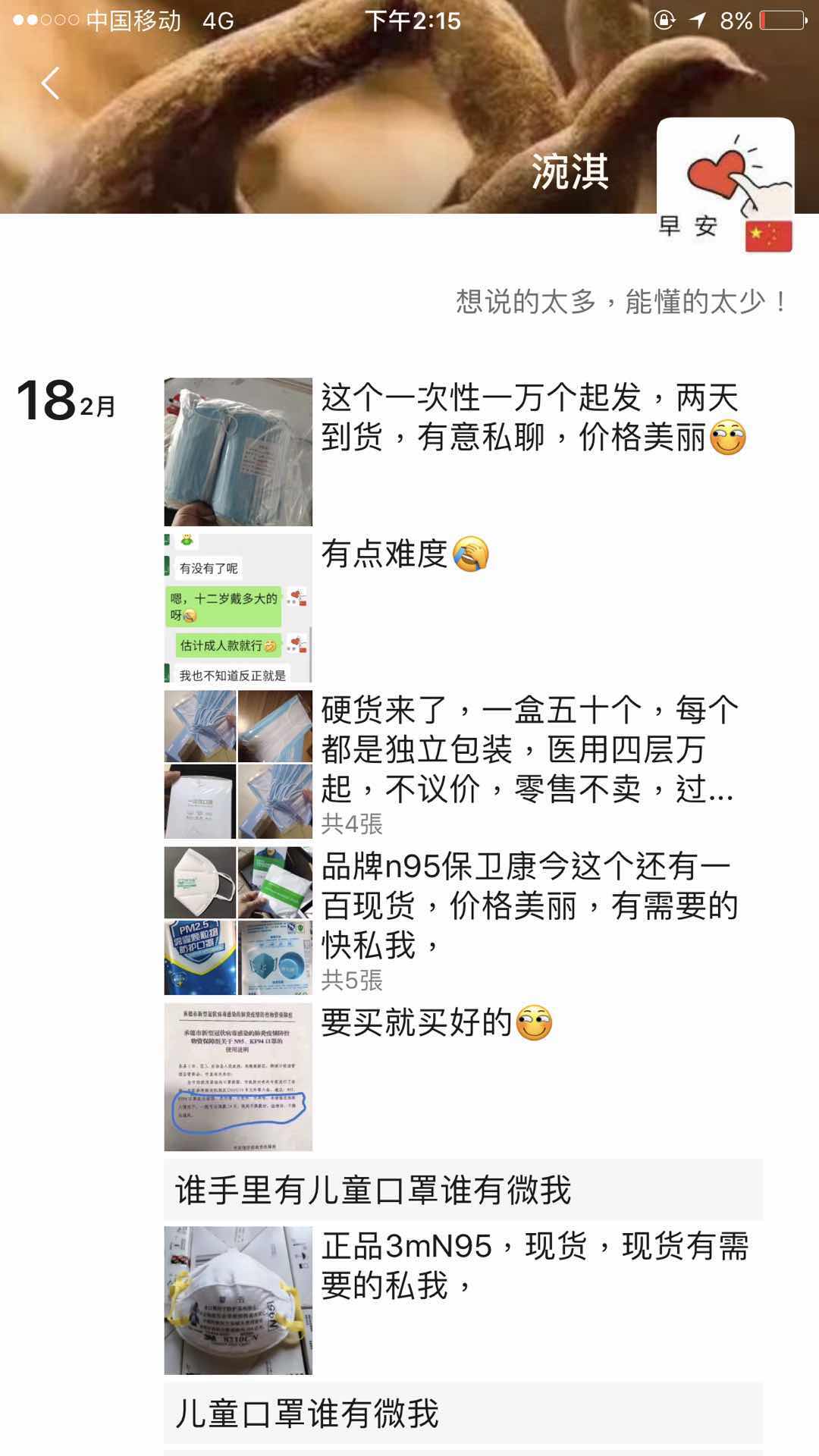This screenshot has height=1456, width=819.
Task: Open 浣淇's profile avatar
Action: click(x=725, y=186)
